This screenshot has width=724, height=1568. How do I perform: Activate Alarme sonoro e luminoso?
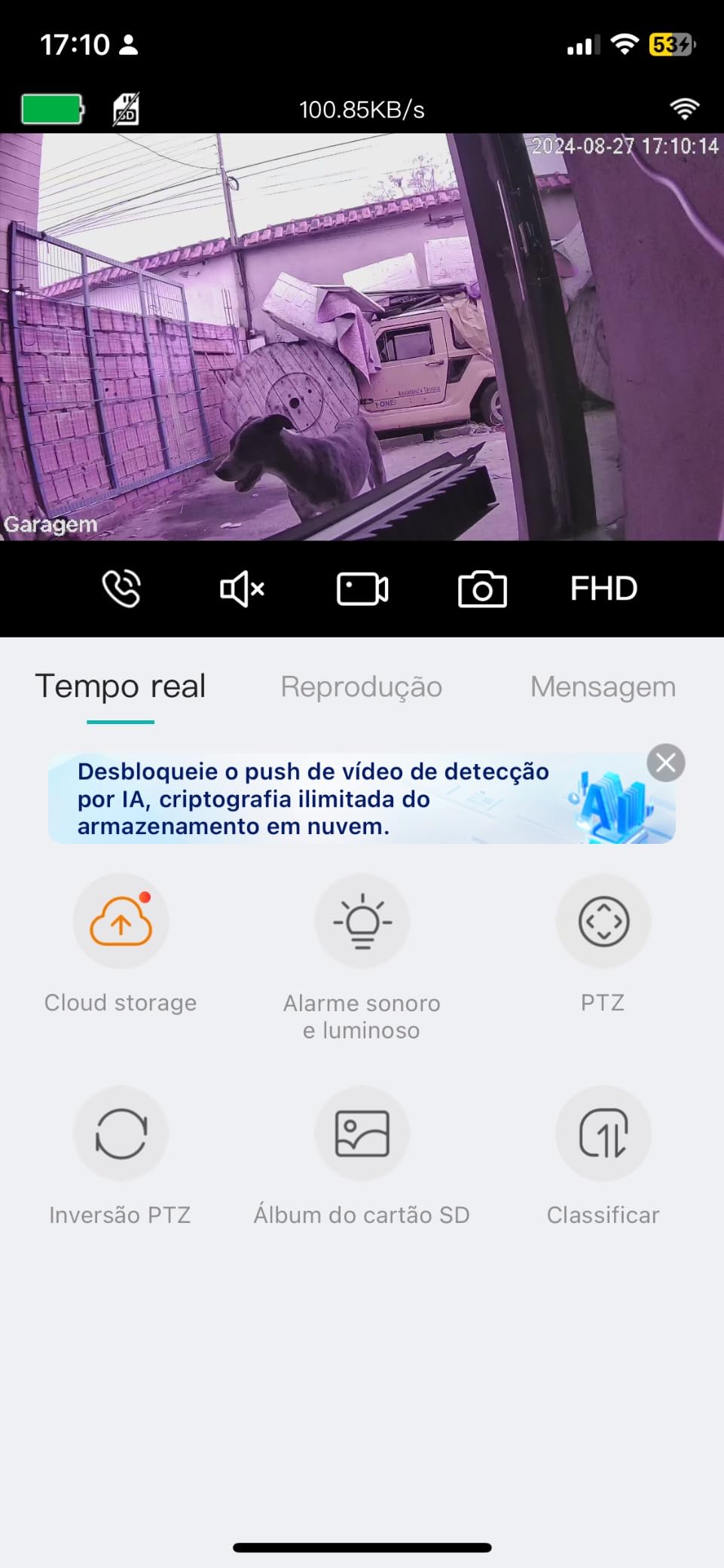coord(362,922)
